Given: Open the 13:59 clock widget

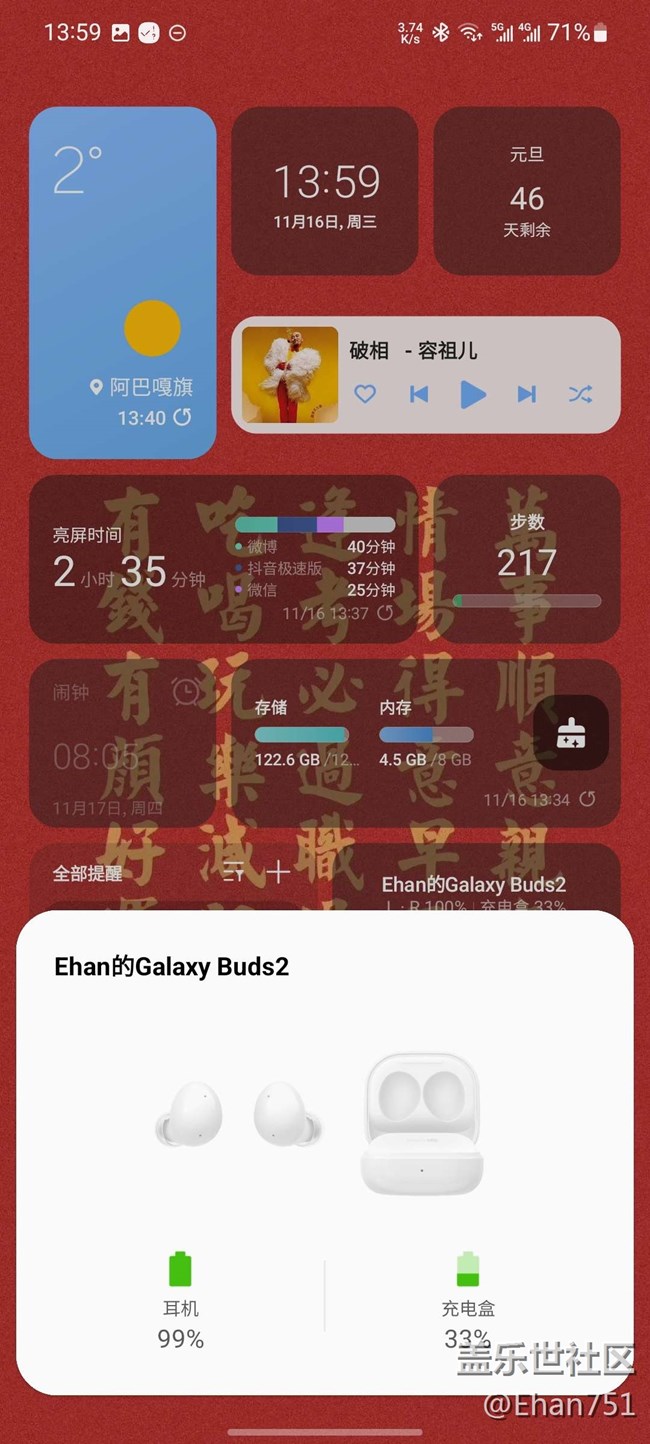Looking at the screenshot, I should pyautogui.click(x=325, y=192).
